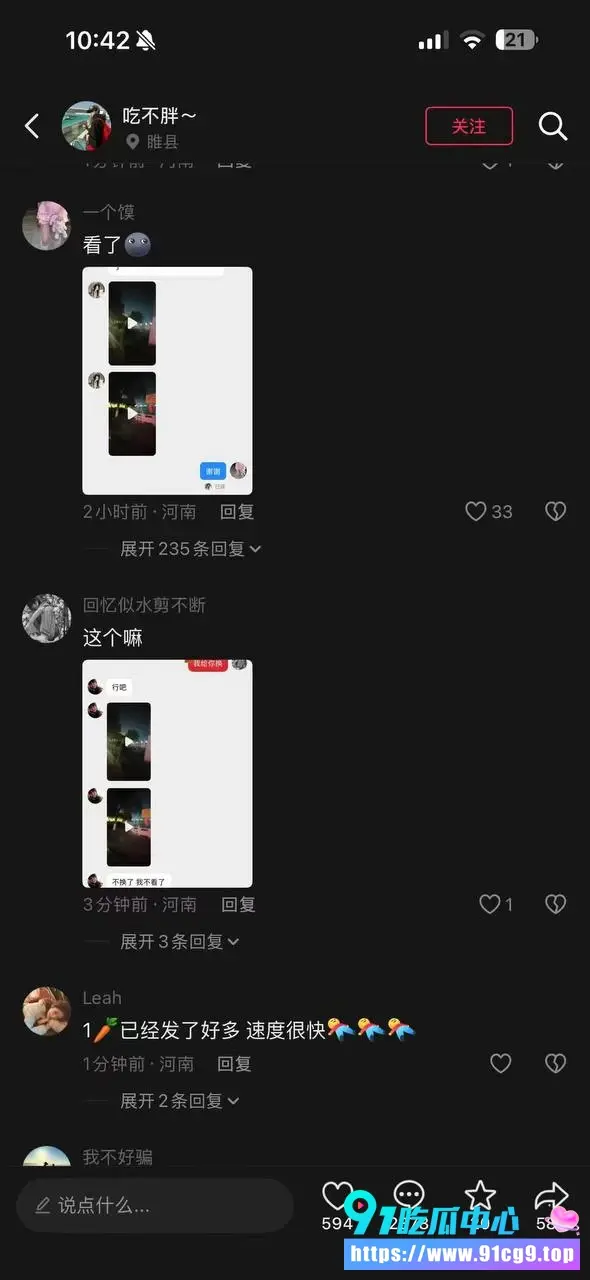Go back using the top-left arrow
The height and width of the screenshot is (1280, 590).
(x=32, y=126)
